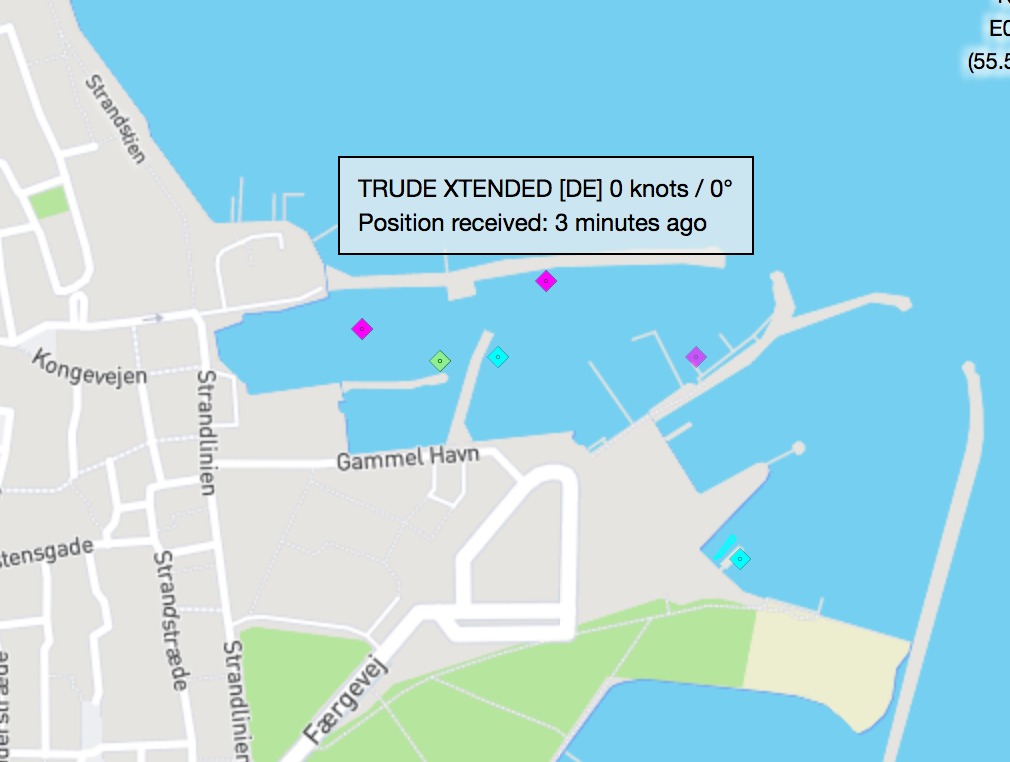This screenshot has width=1010, height=762.
Task: Open the cyan marker beside the green marker
Action: point(498,356)
